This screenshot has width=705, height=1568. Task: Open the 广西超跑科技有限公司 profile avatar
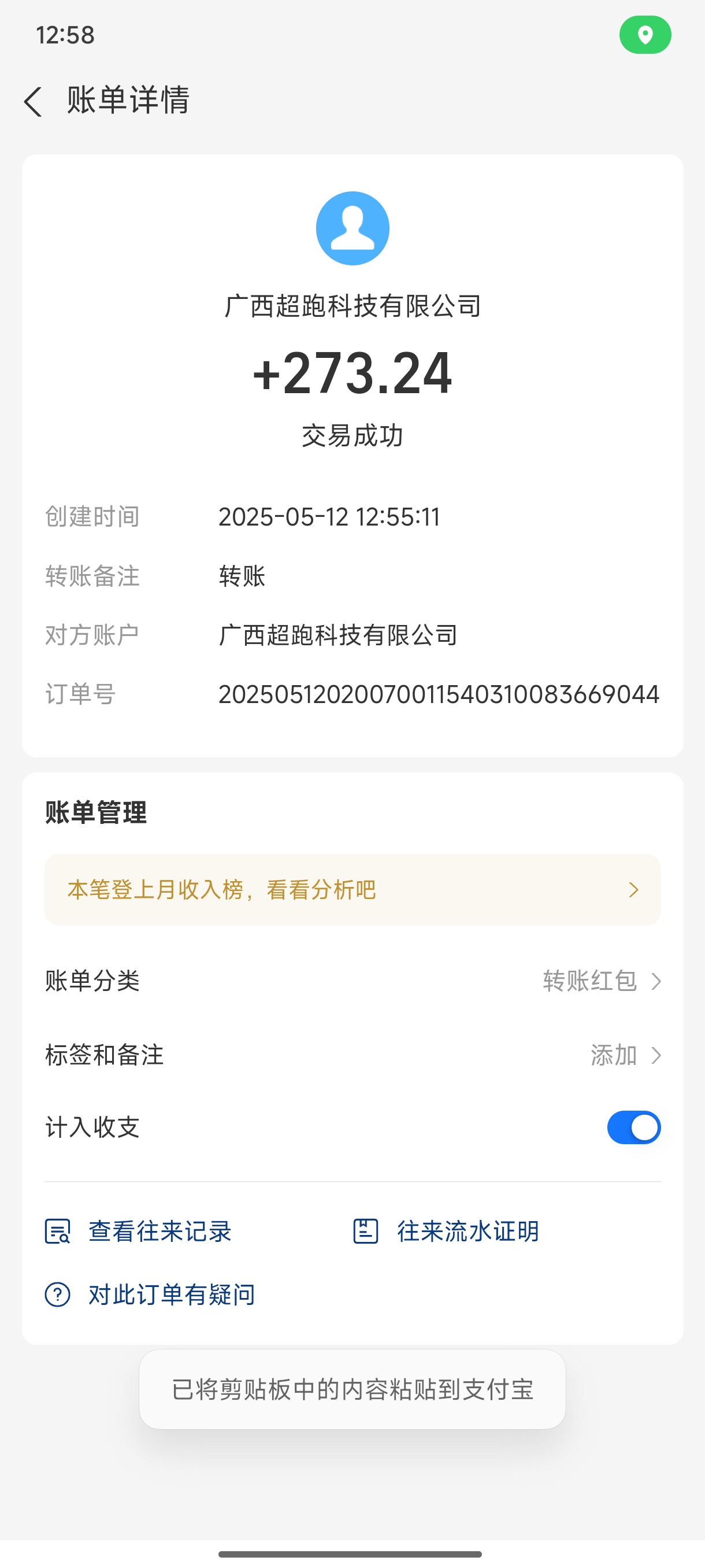352,228
